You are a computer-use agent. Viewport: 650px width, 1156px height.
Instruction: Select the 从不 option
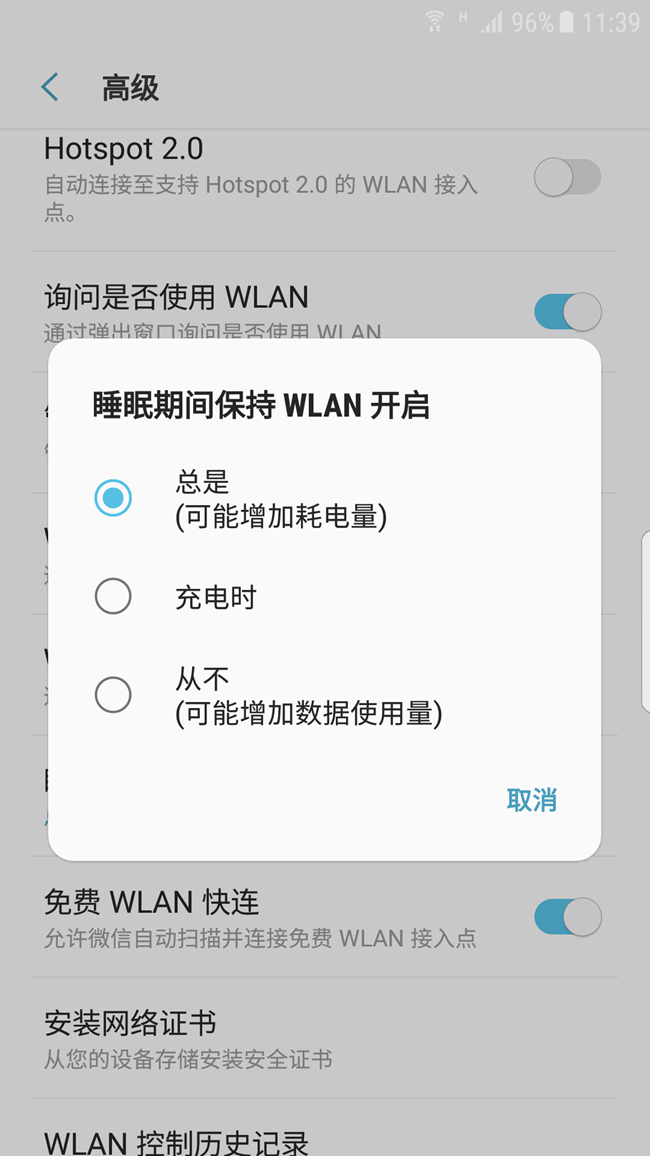pos(113,695)
